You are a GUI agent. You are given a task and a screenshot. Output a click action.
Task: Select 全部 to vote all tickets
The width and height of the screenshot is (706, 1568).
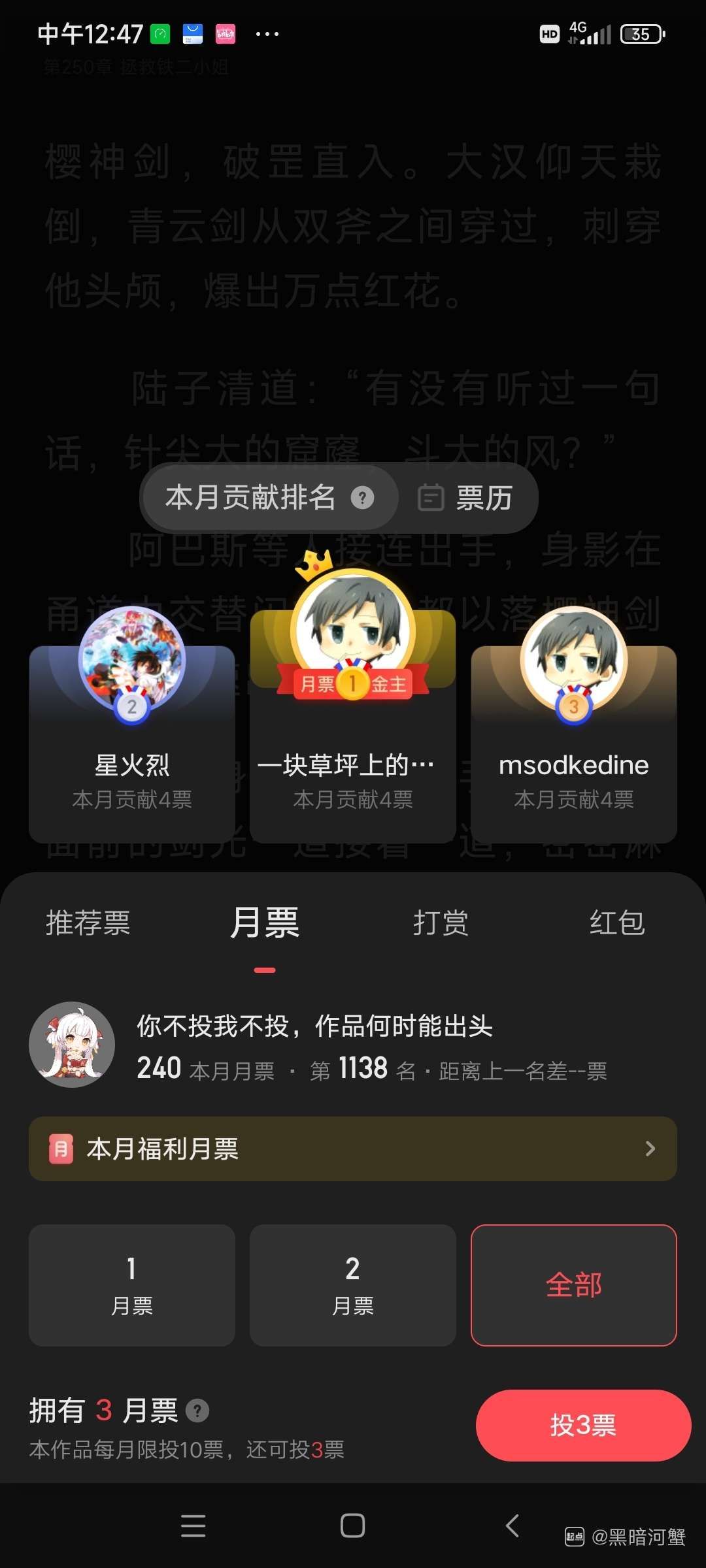pyautogui.click(x=573, y=1285)
